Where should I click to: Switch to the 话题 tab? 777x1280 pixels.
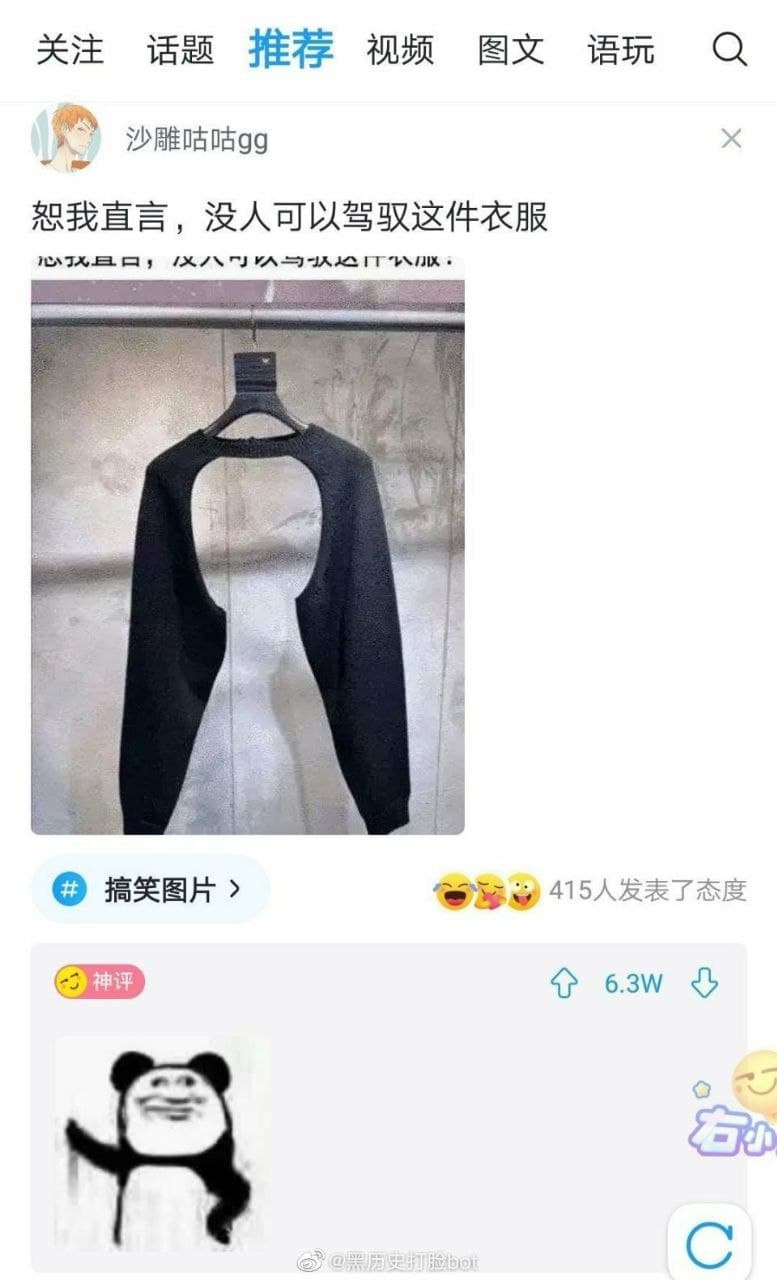[180, 49]
